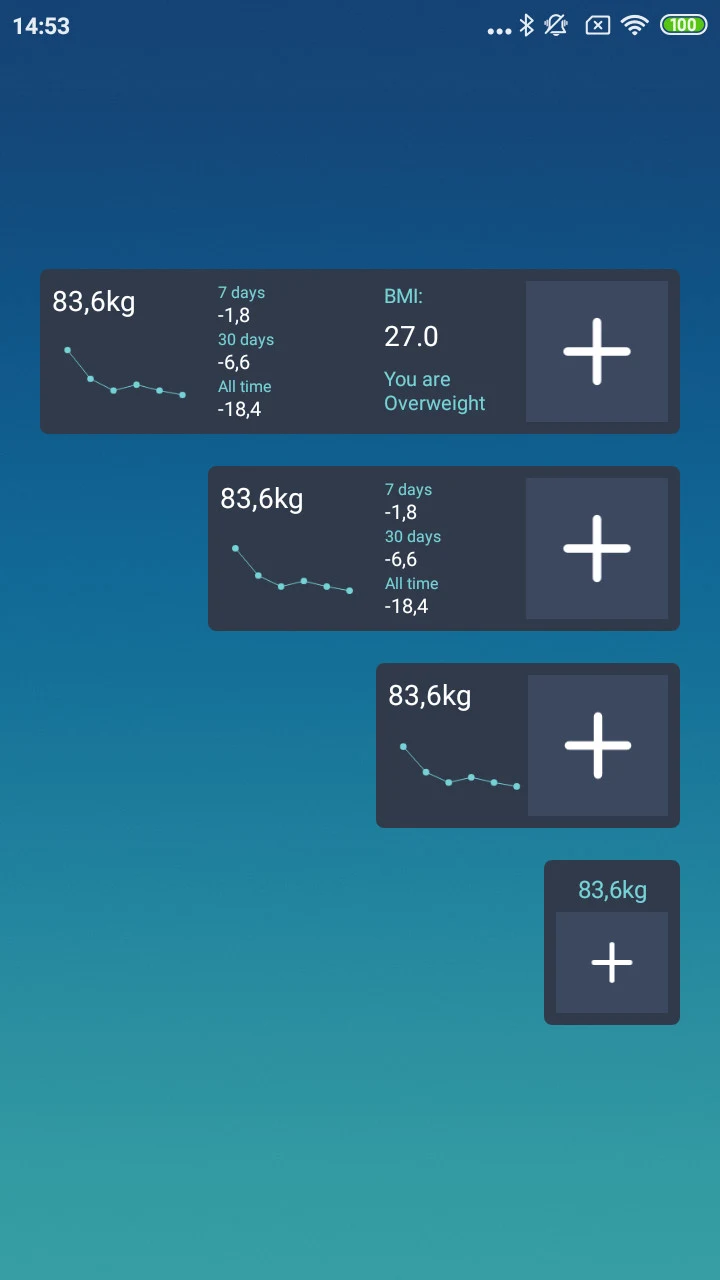Add weight via the widget with 7 days stats, no BMI

click(597, 548)
